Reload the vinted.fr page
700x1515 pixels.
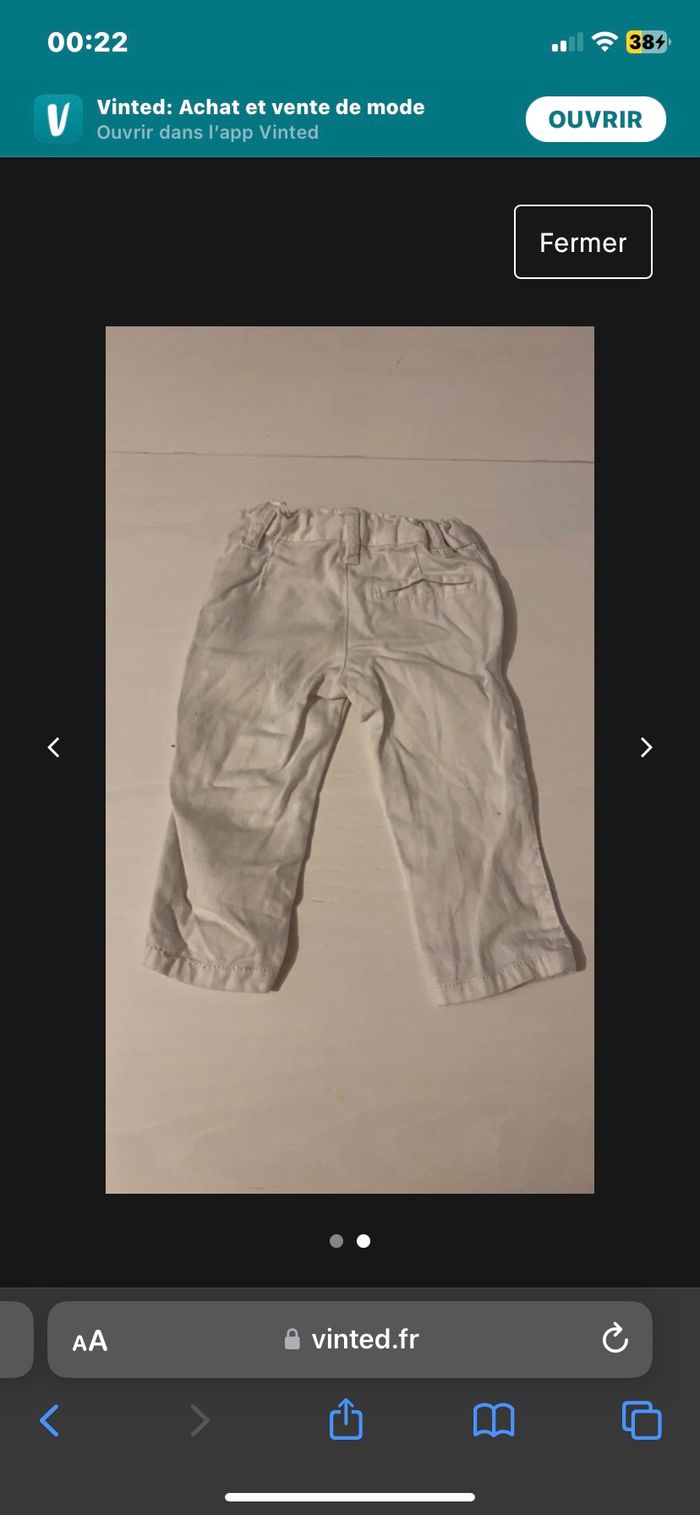(614, 1339)
